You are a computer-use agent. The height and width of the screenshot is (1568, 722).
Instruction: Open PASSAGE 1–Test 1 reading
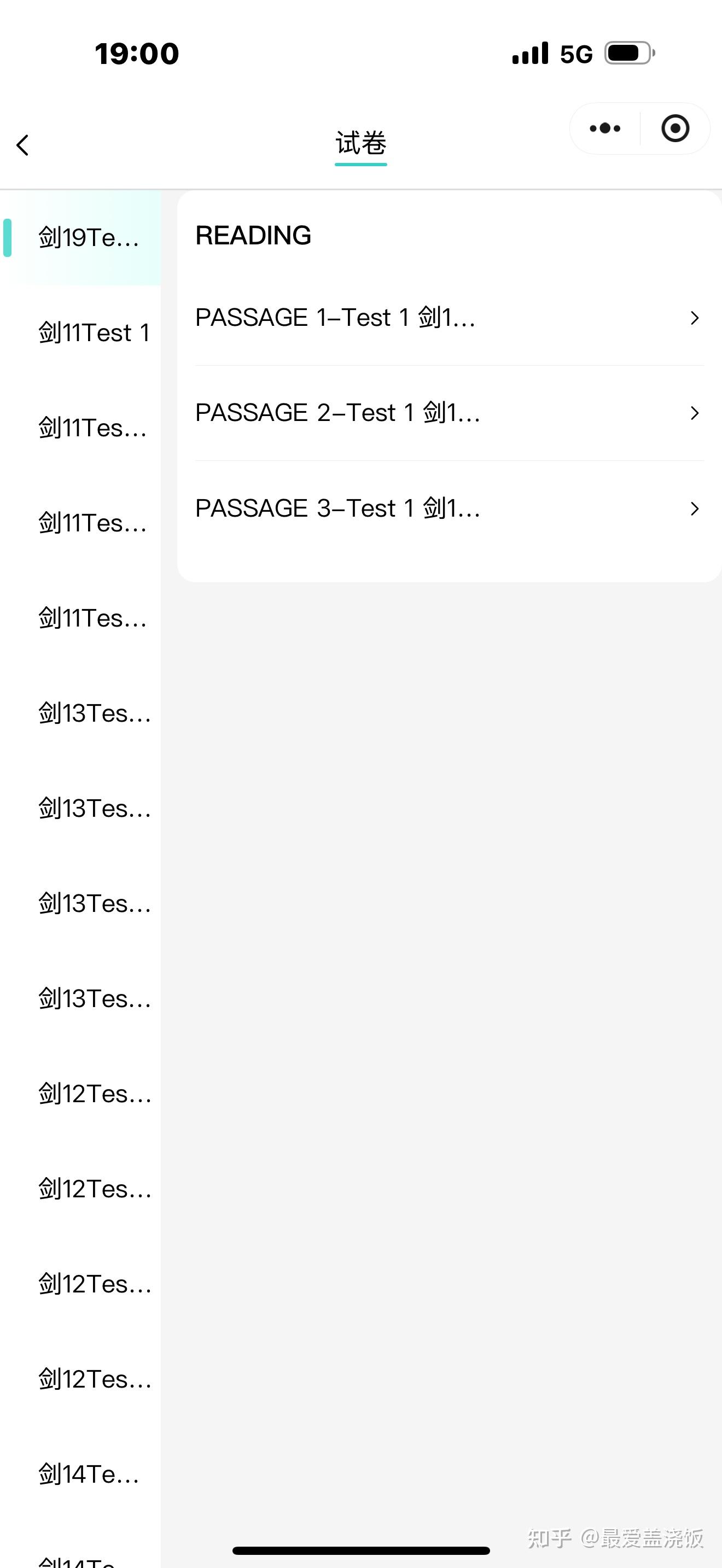(449, 318)
